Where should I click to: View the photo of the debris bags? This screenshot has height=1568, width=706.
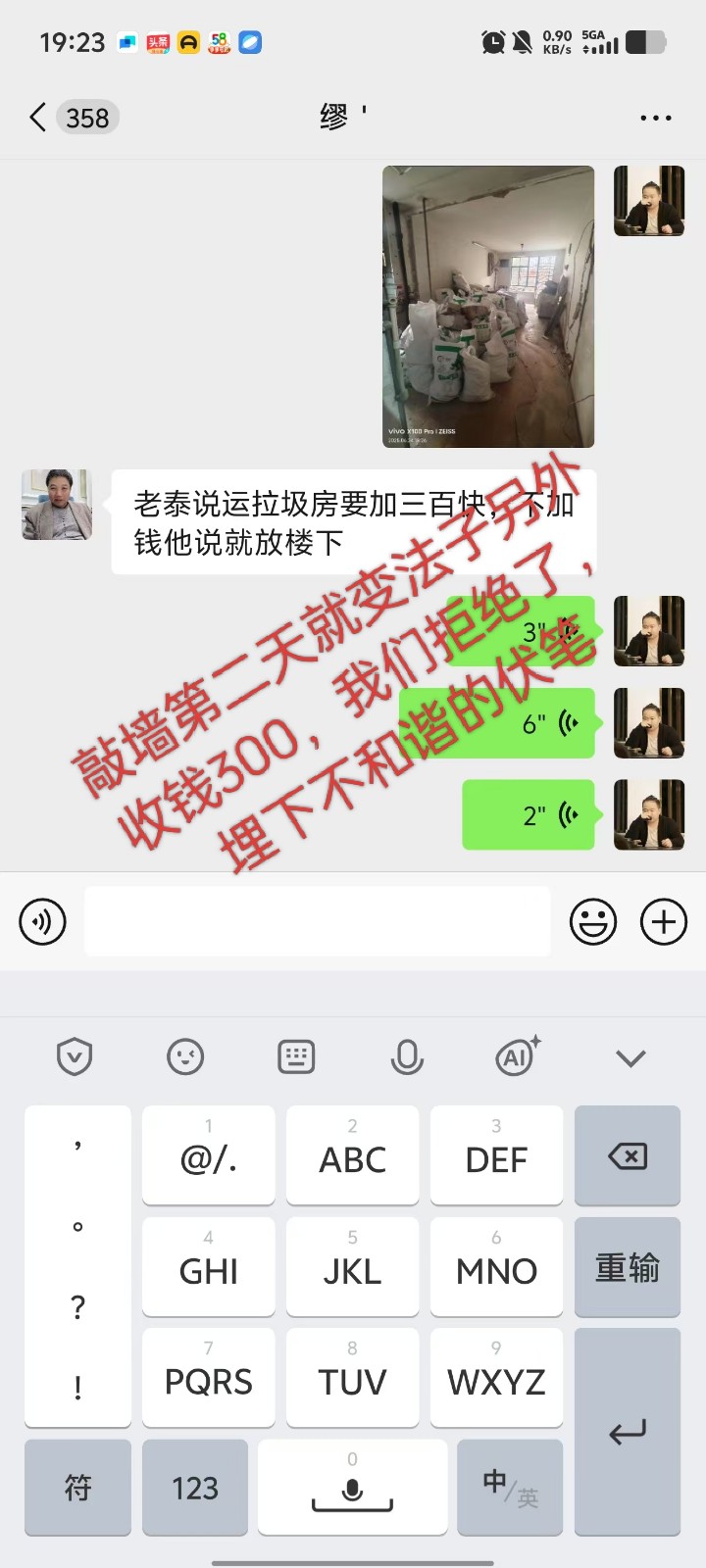click(488, 306)
